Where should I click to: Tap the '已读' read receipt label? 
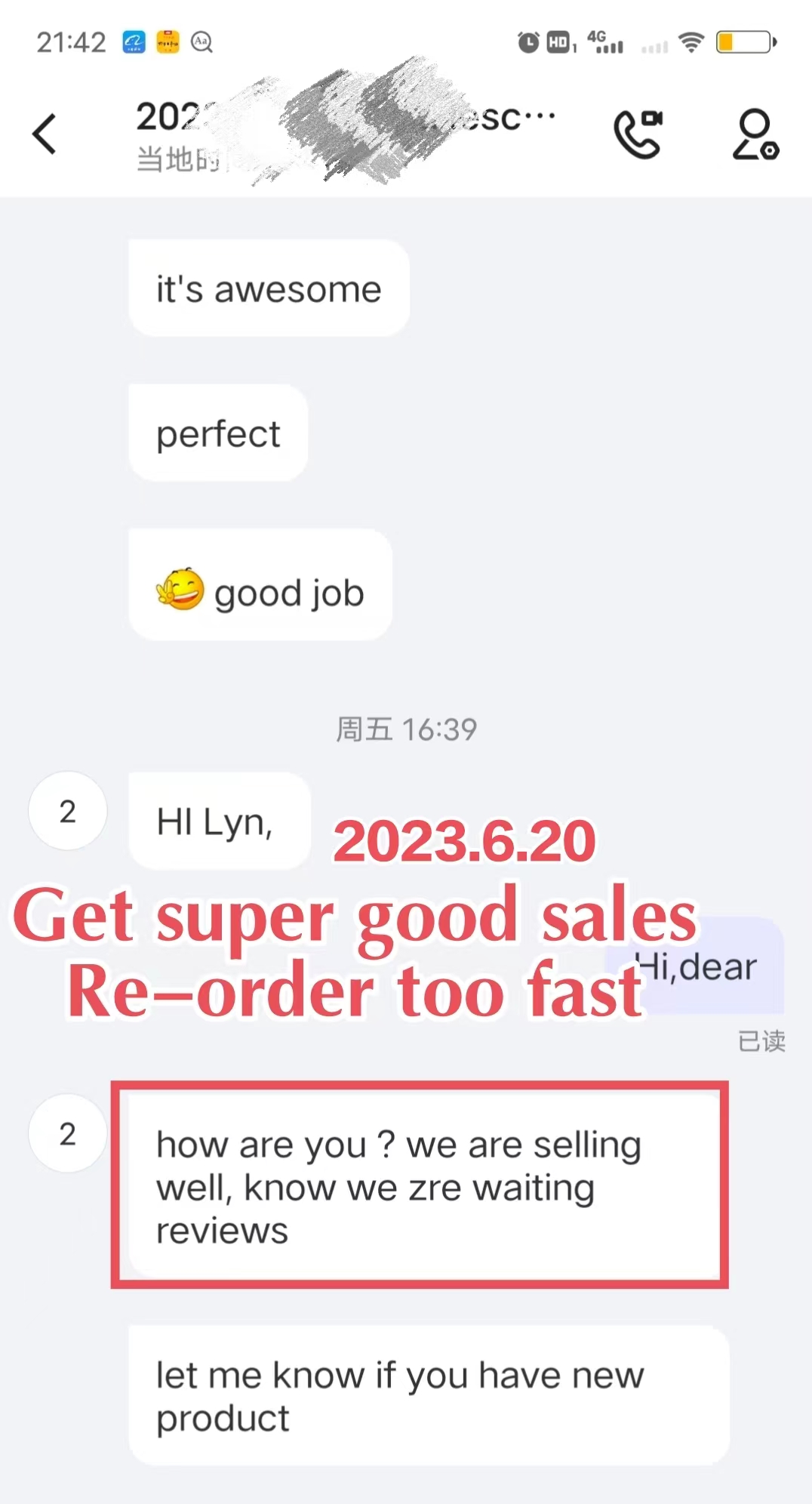[762, 1041]
